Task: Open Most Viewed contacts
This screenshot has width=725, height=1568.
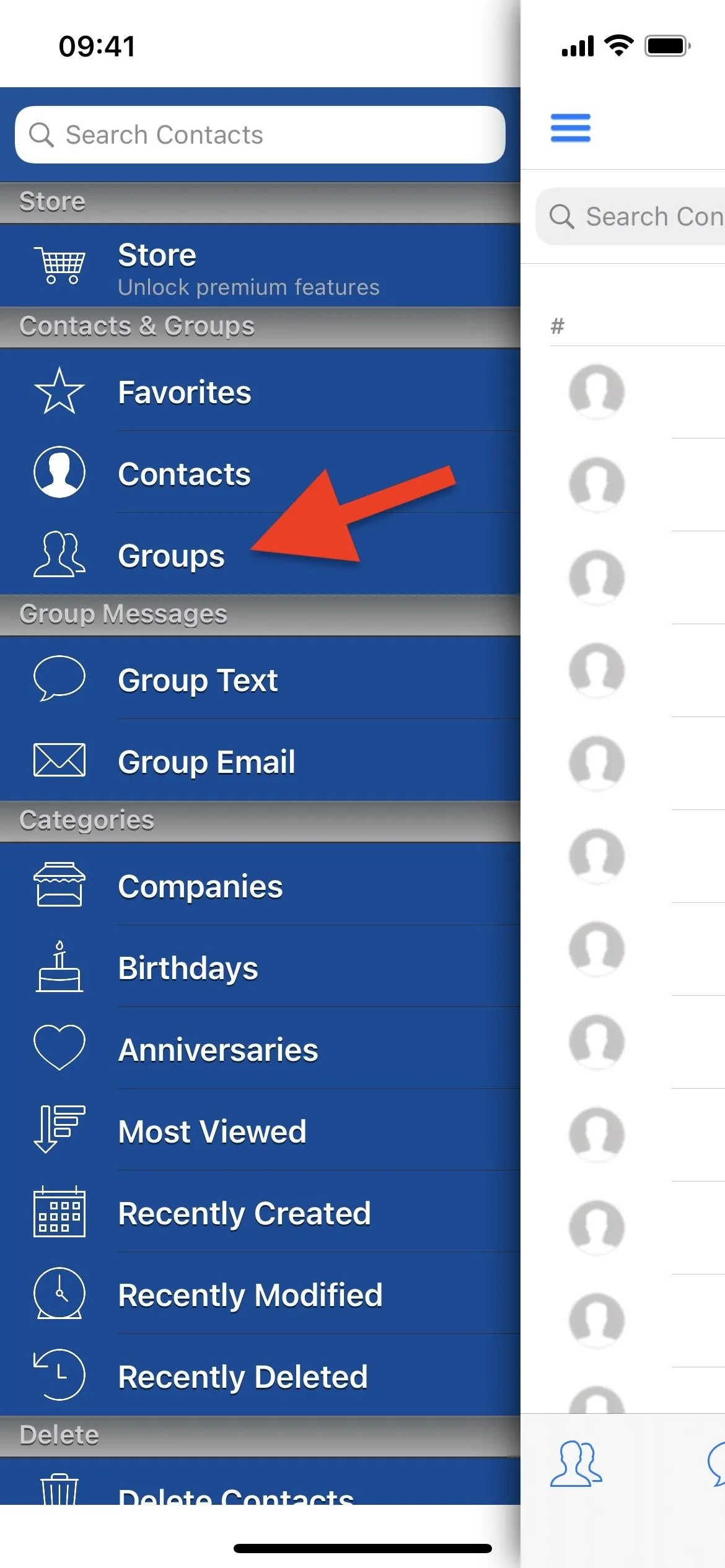Action: coord(260,1130)
